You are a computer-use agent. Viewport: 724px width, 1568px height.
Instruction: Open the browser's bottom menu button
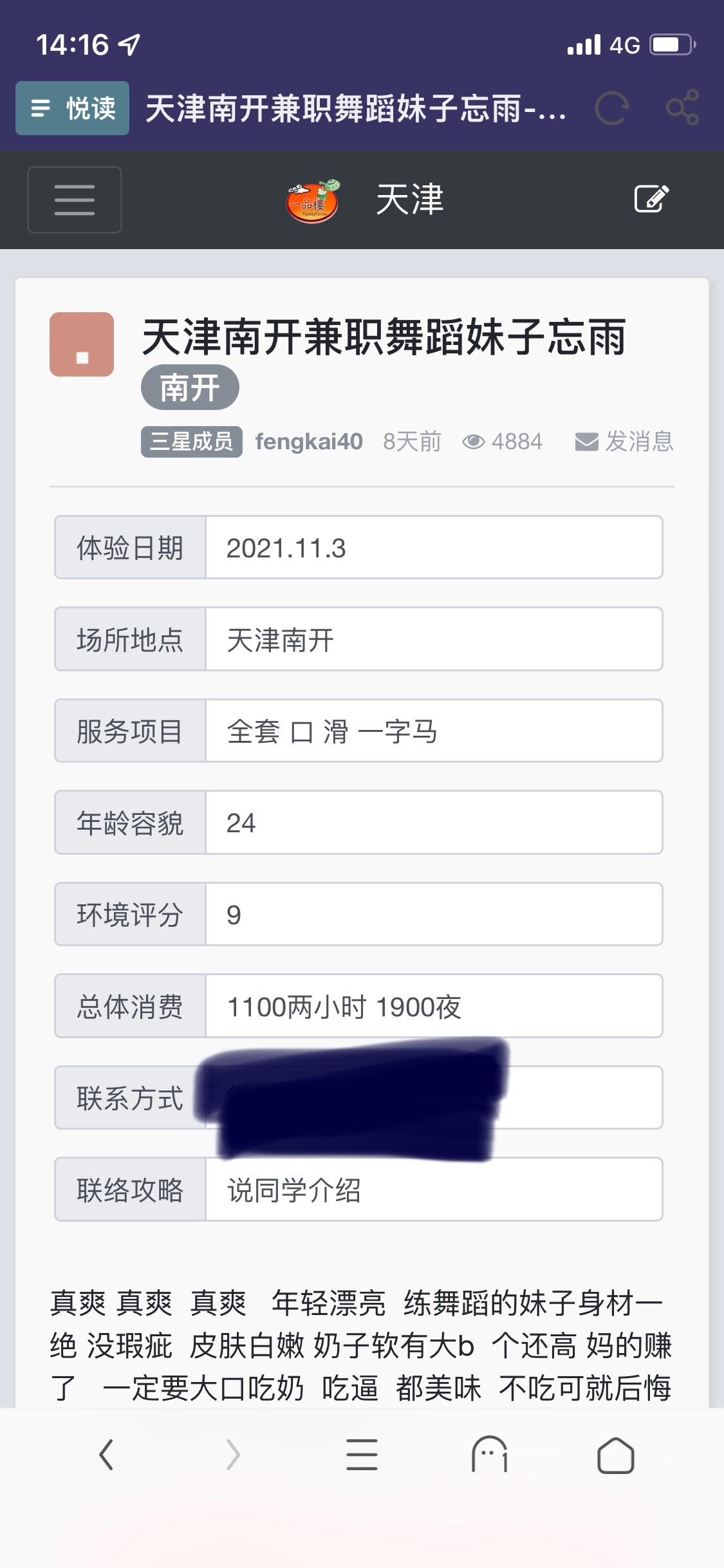362,1455
